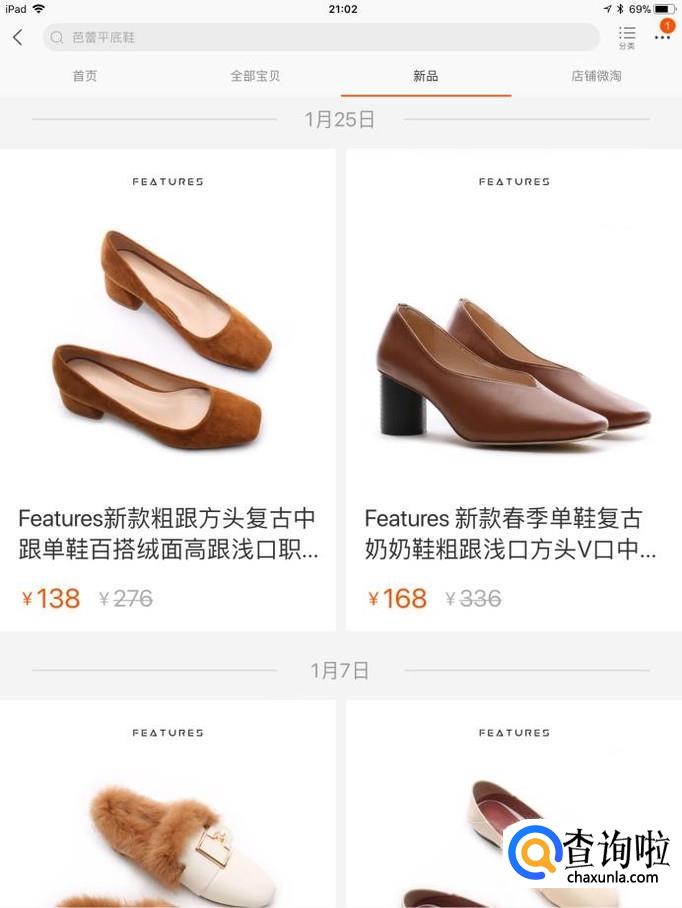Go back using the arrow icon

tap(18, 38)
